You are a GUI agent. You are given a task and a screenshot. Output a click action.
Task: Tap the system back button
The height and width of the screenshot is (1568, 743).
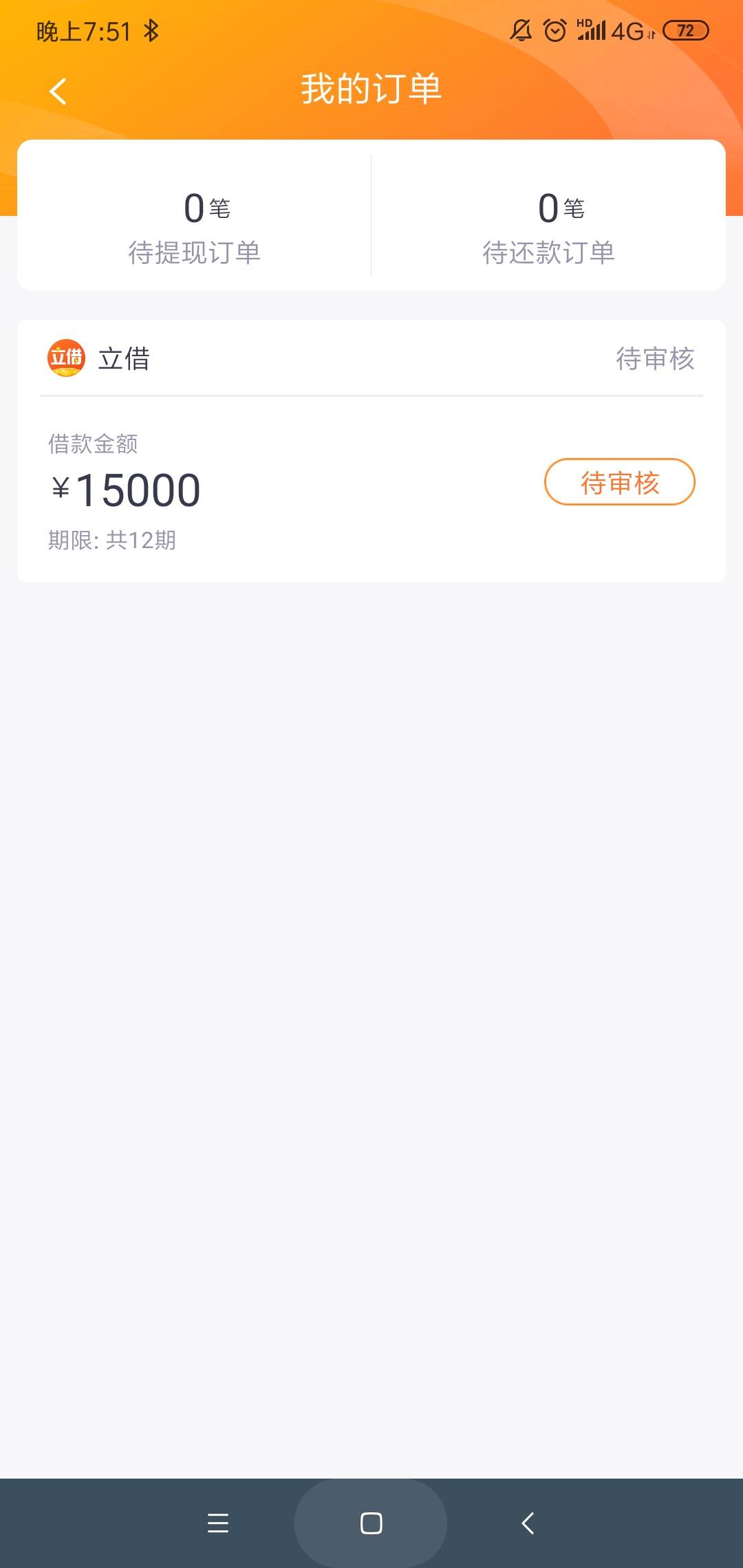point(527,1523)
